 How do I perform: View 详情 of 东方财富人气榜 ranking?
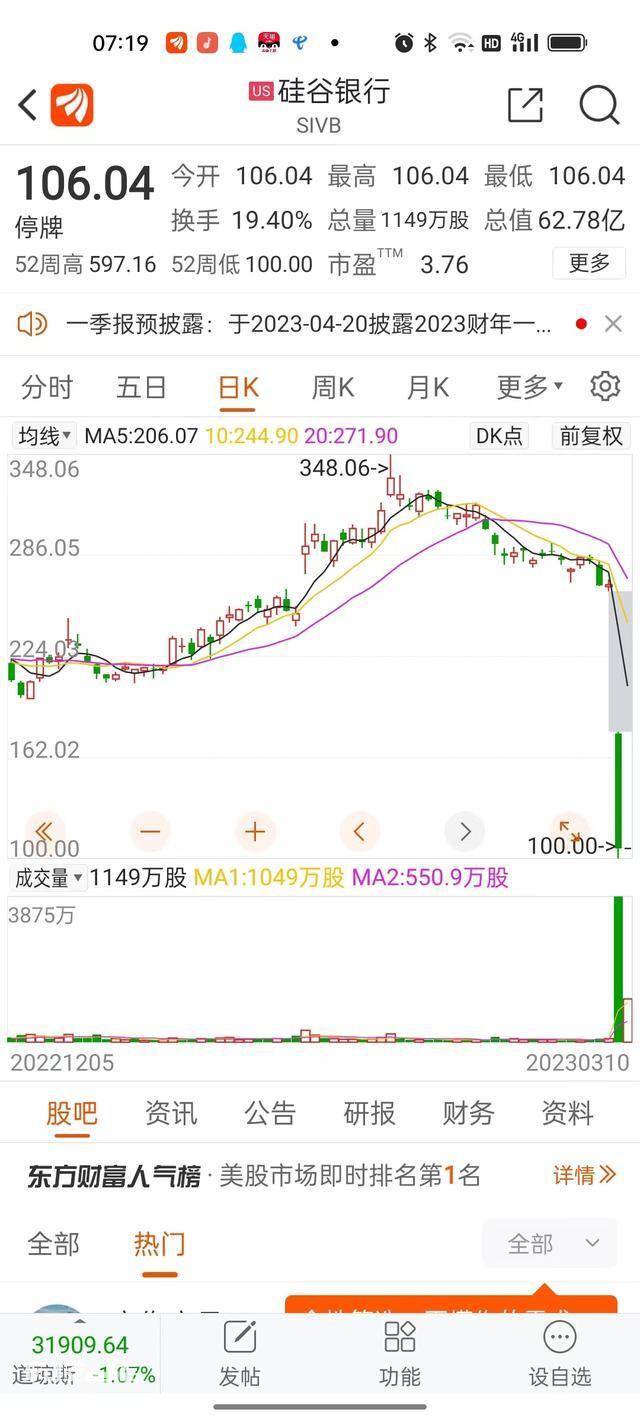[x=584, y=1174]
